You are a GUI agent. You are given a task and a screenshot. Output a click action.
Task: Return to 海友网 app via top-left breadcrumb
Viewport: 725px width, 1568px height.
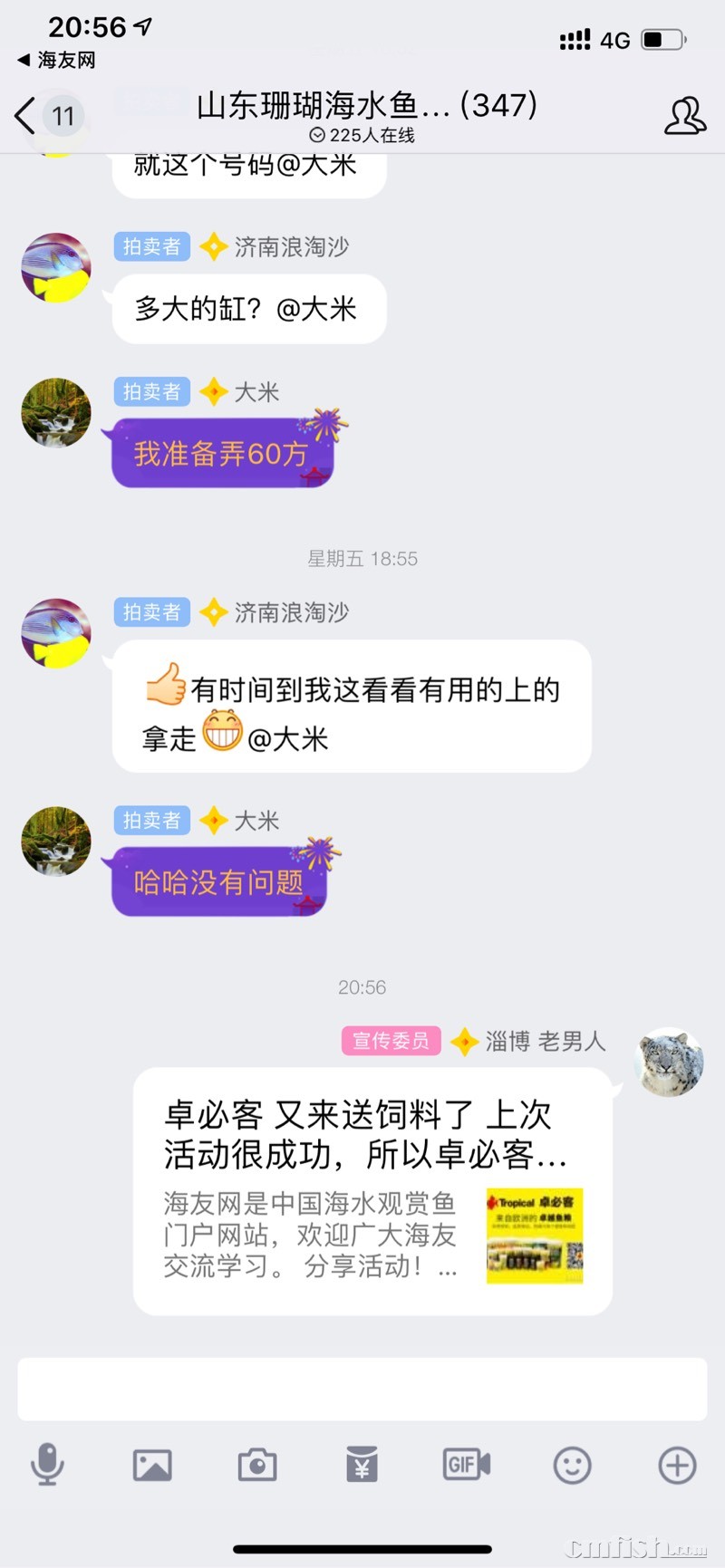[x=56, y=61]
